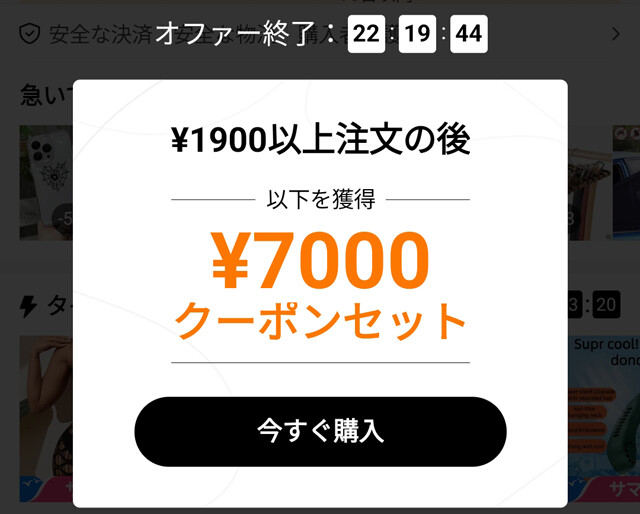Tap the 今すぐ購入 button

pyautogui.click(x=320, y=431)
